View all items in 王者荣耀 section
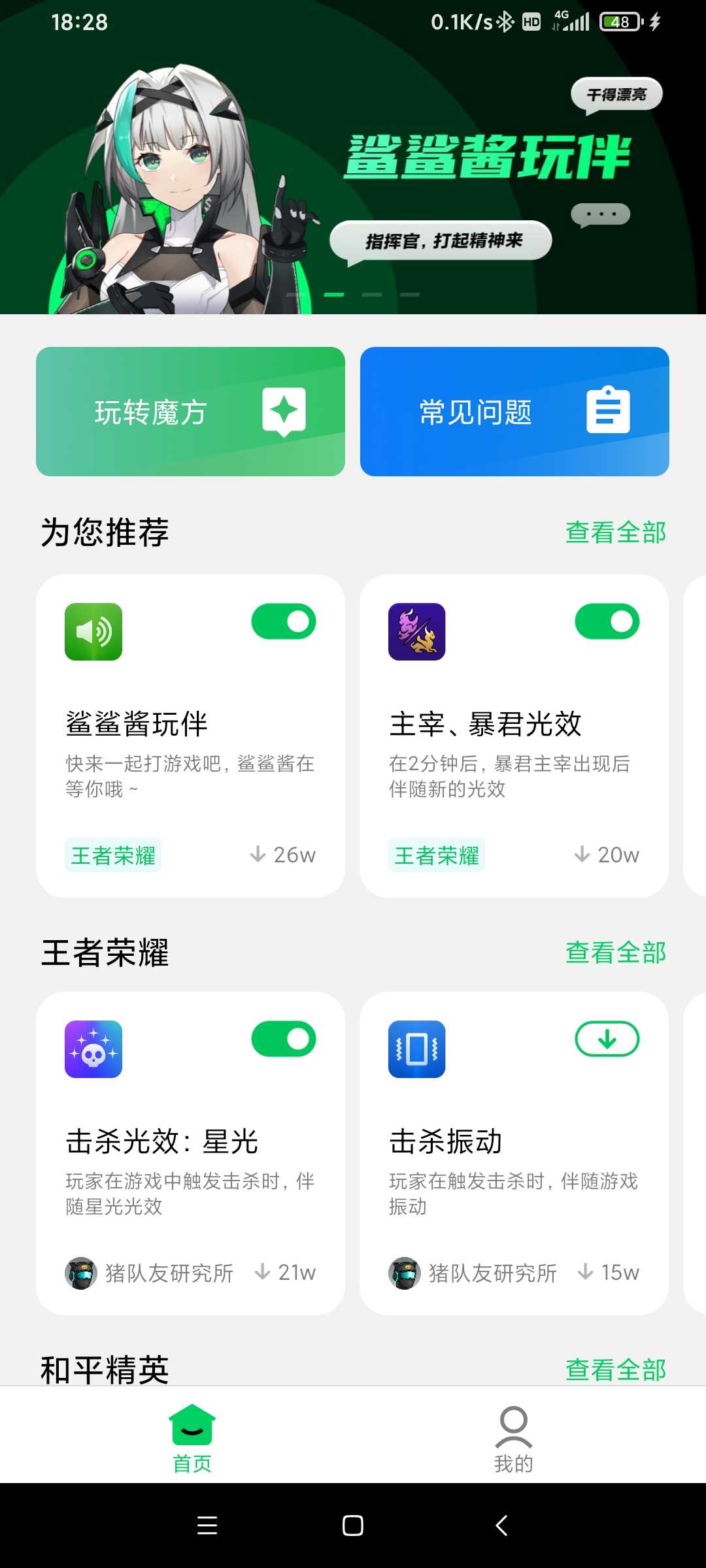This screenshot has height=1568, width=706. 615,953
